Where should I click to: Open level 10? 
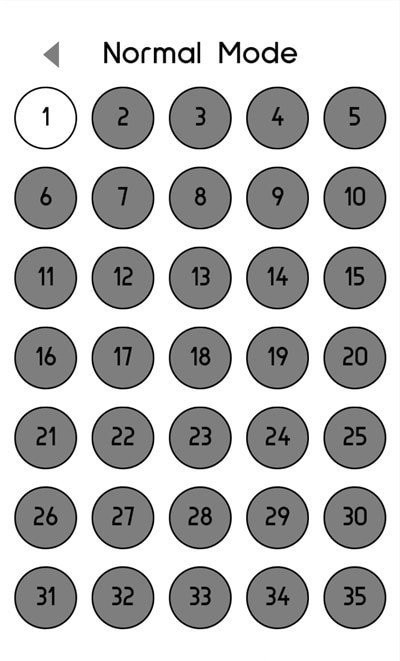tap(354, 198)
